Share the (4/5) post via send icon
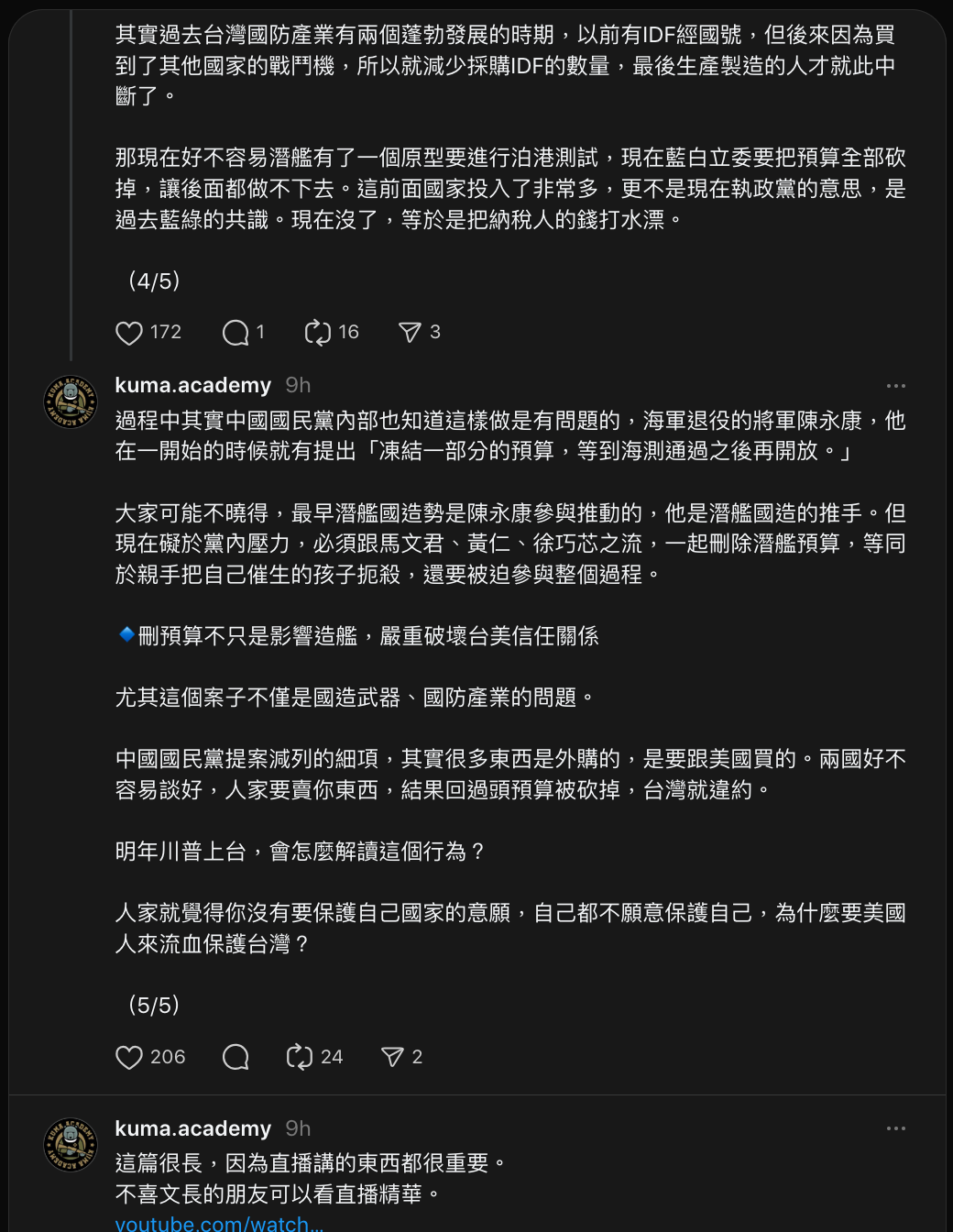This screenshot has height=1232, width=953. point(410,333)
